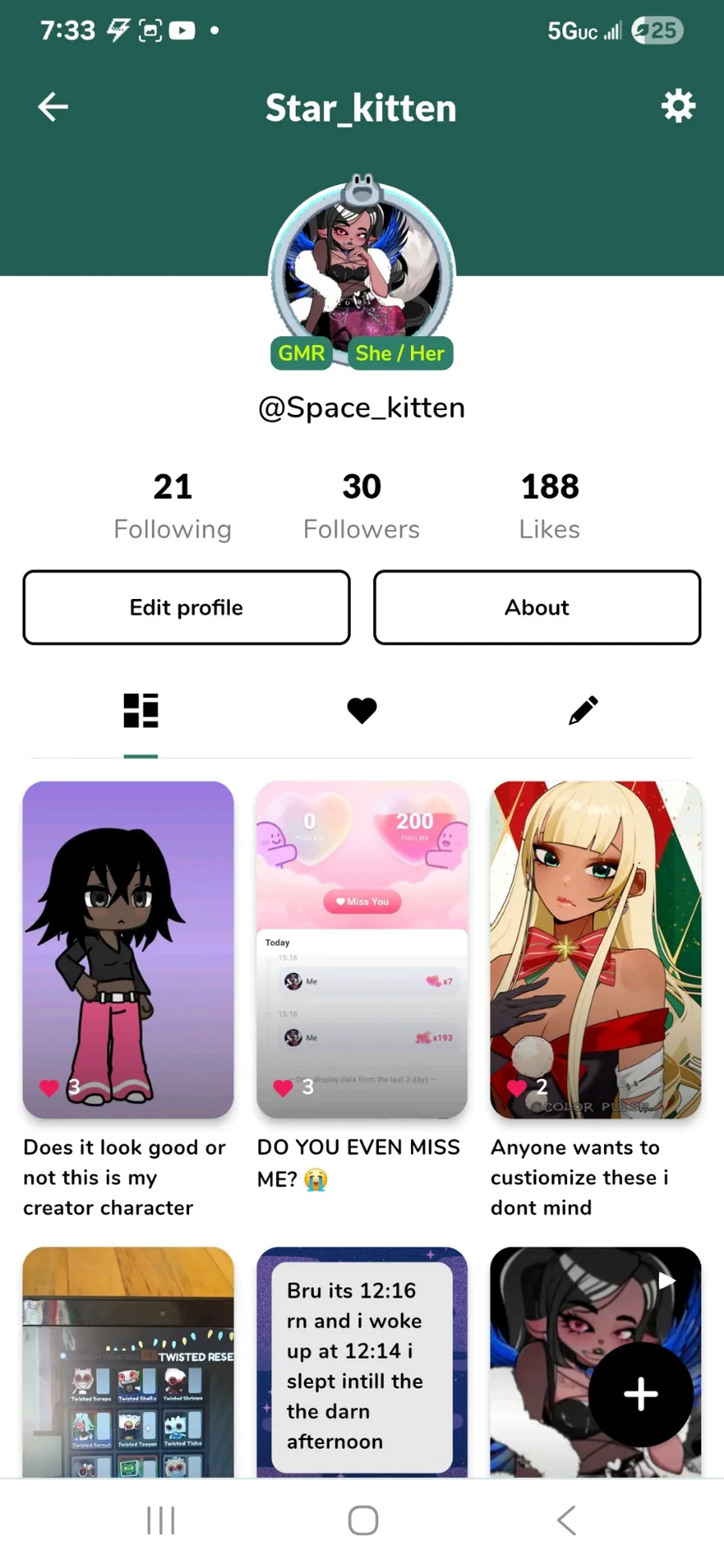Switch to the posts grid tab

tap(141, 711)
